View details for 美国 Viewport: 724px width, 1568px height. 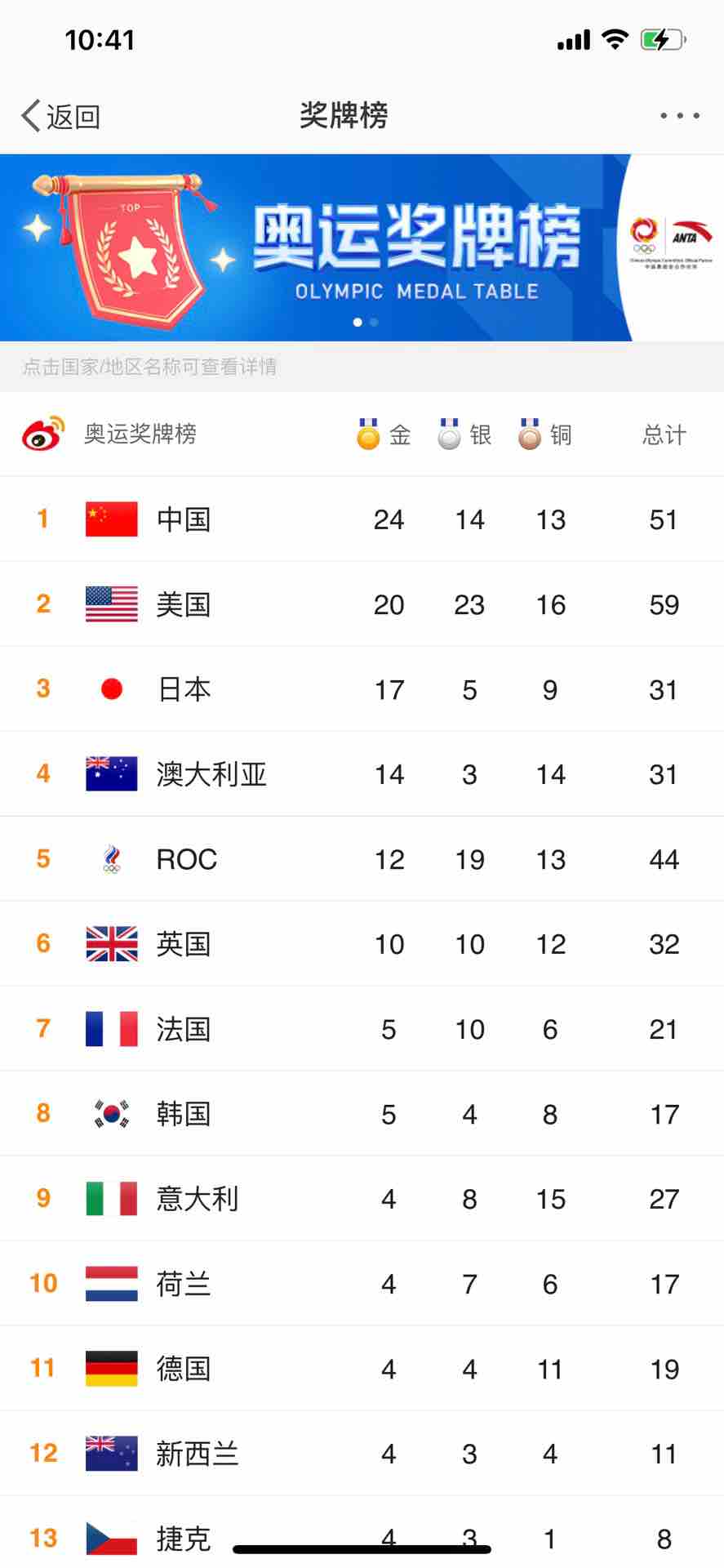click(x=362, y=604)
